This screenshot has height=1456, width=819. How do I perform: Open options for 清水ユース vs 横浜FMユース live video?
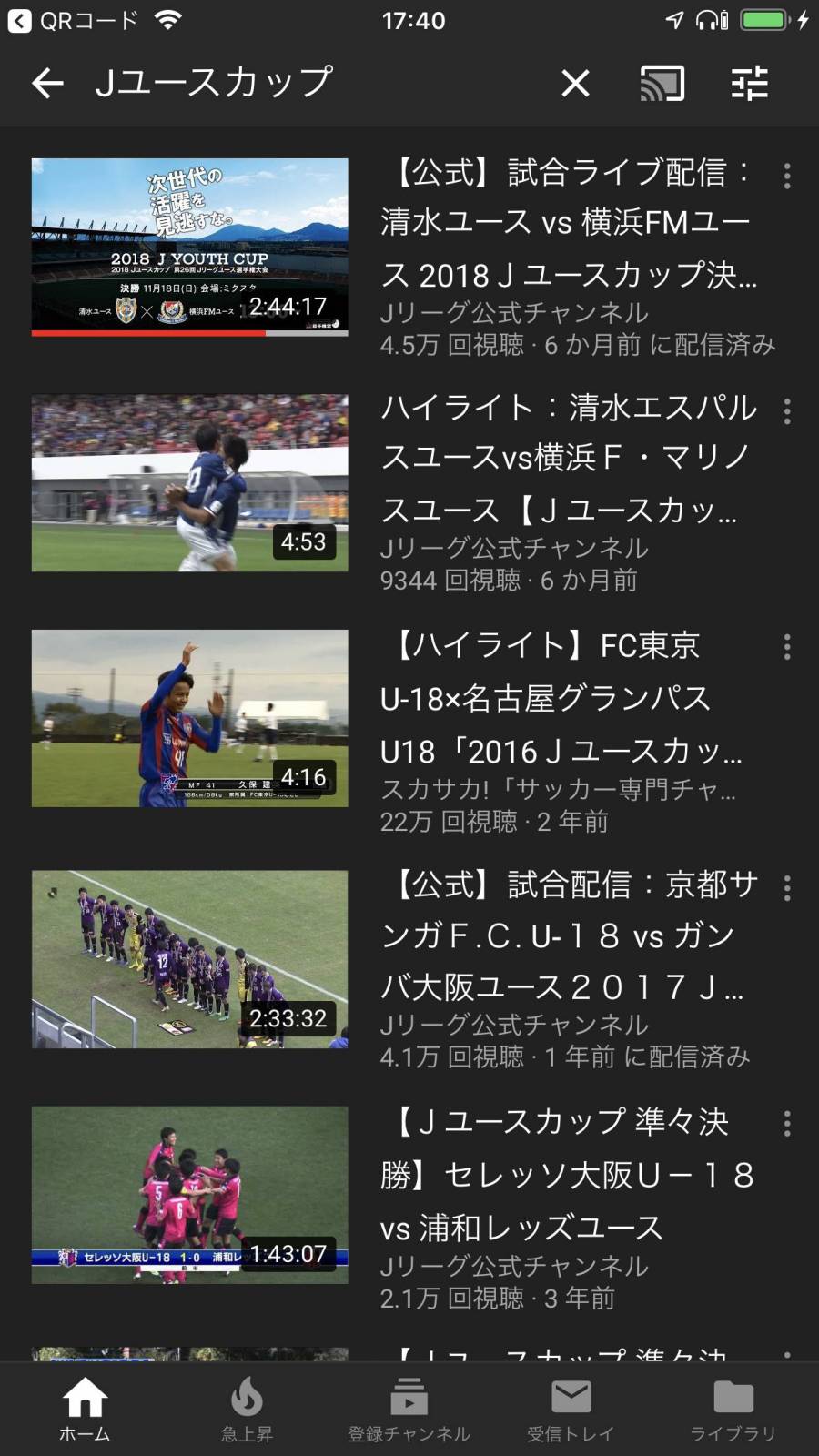787,176
